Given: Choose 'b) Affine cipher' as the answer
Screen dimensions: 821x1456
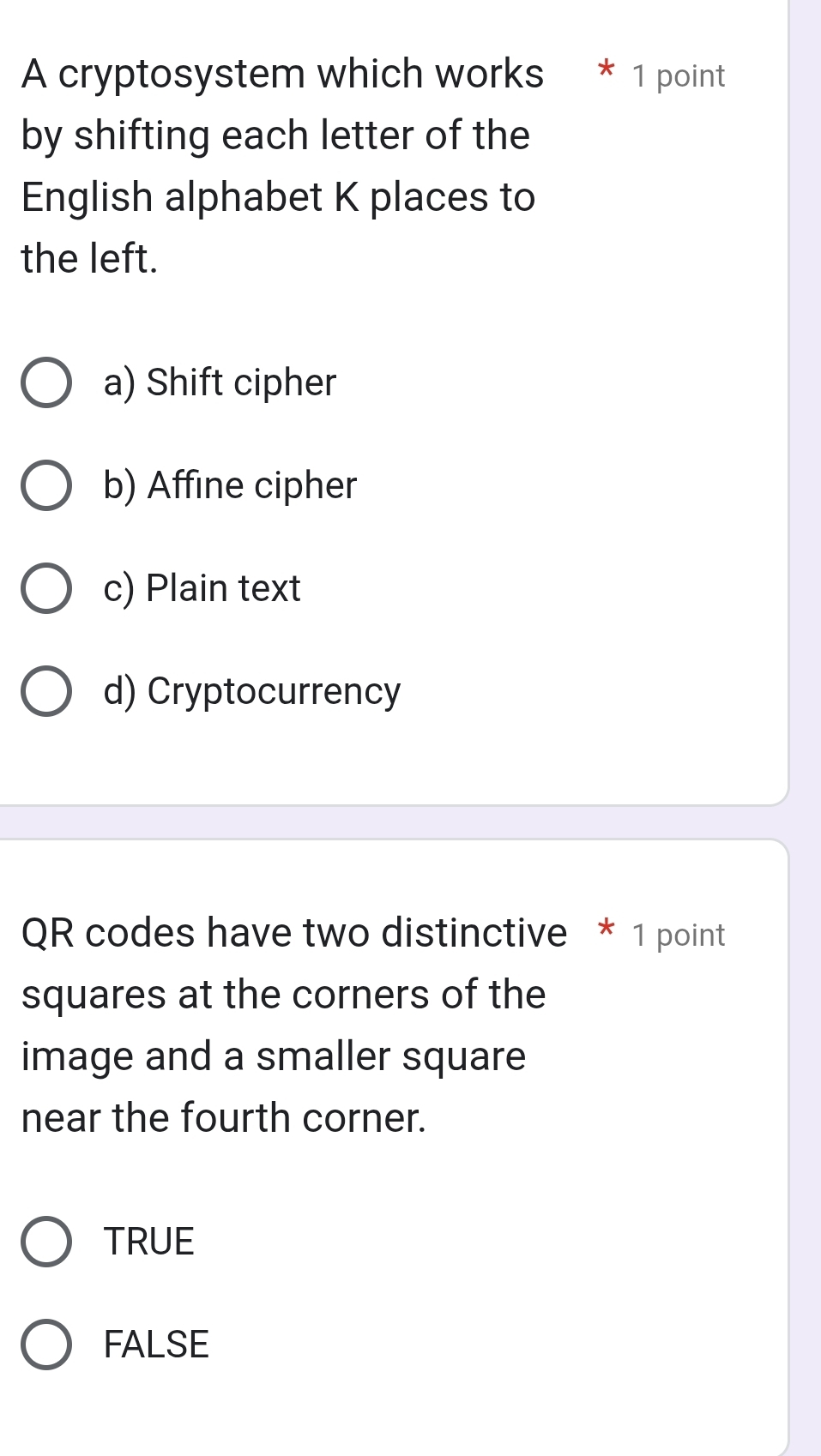Looking at the screenshot, I should tap(46, 485).
